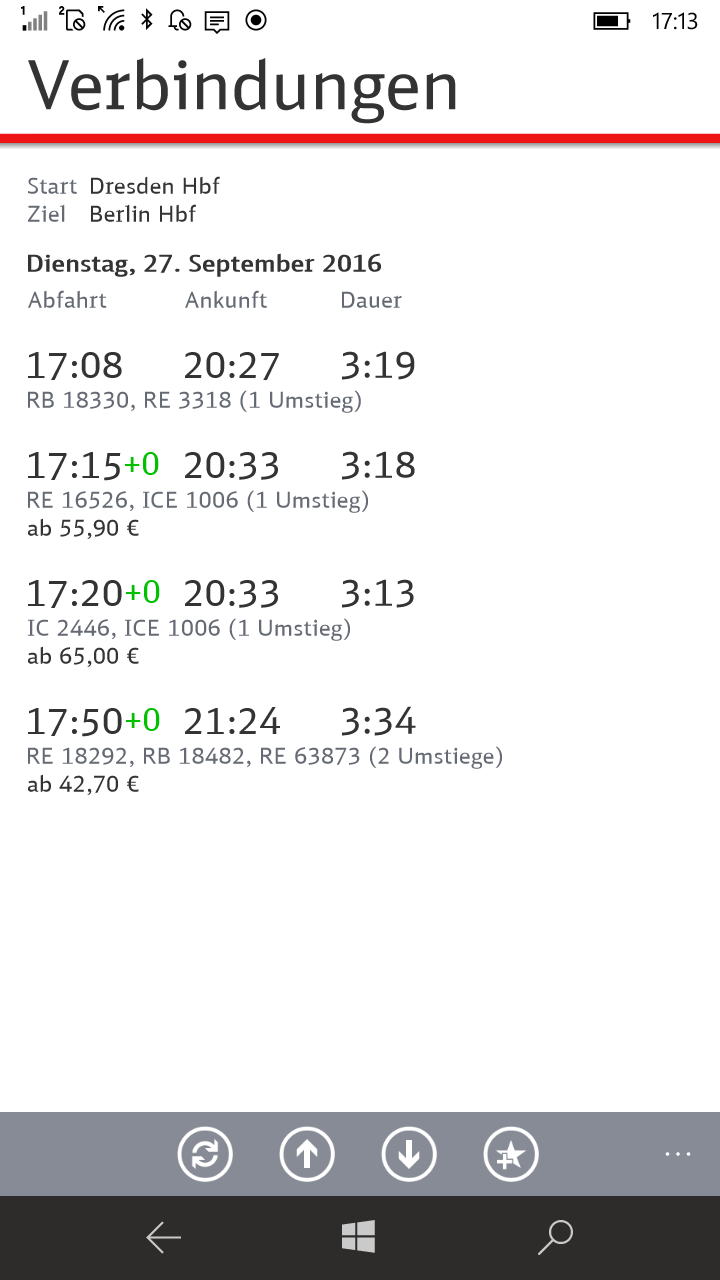This screenshot has width=720, height=1280.
Task: Refresh the connection results
Action: pos(205,1155)
